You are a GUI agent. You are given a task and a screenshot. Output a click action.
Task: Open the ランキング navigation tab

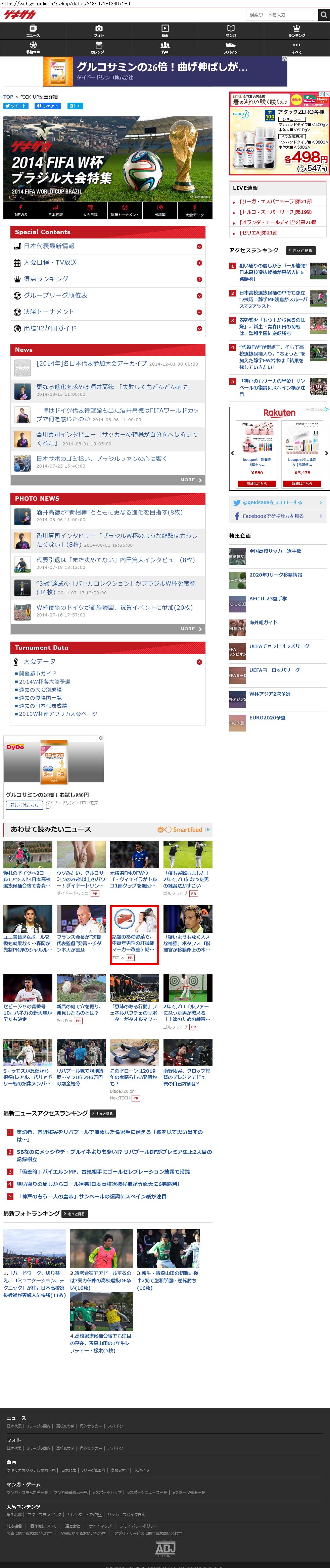[x=296, y=31]
